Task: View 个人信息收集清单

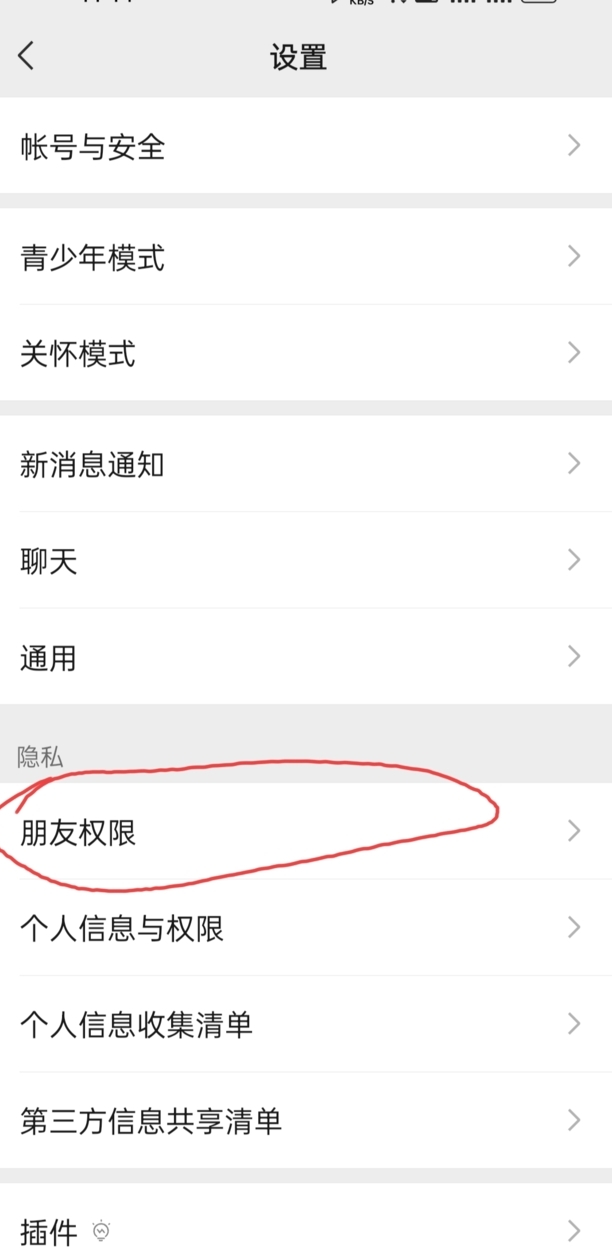Action: [306, 1023]
